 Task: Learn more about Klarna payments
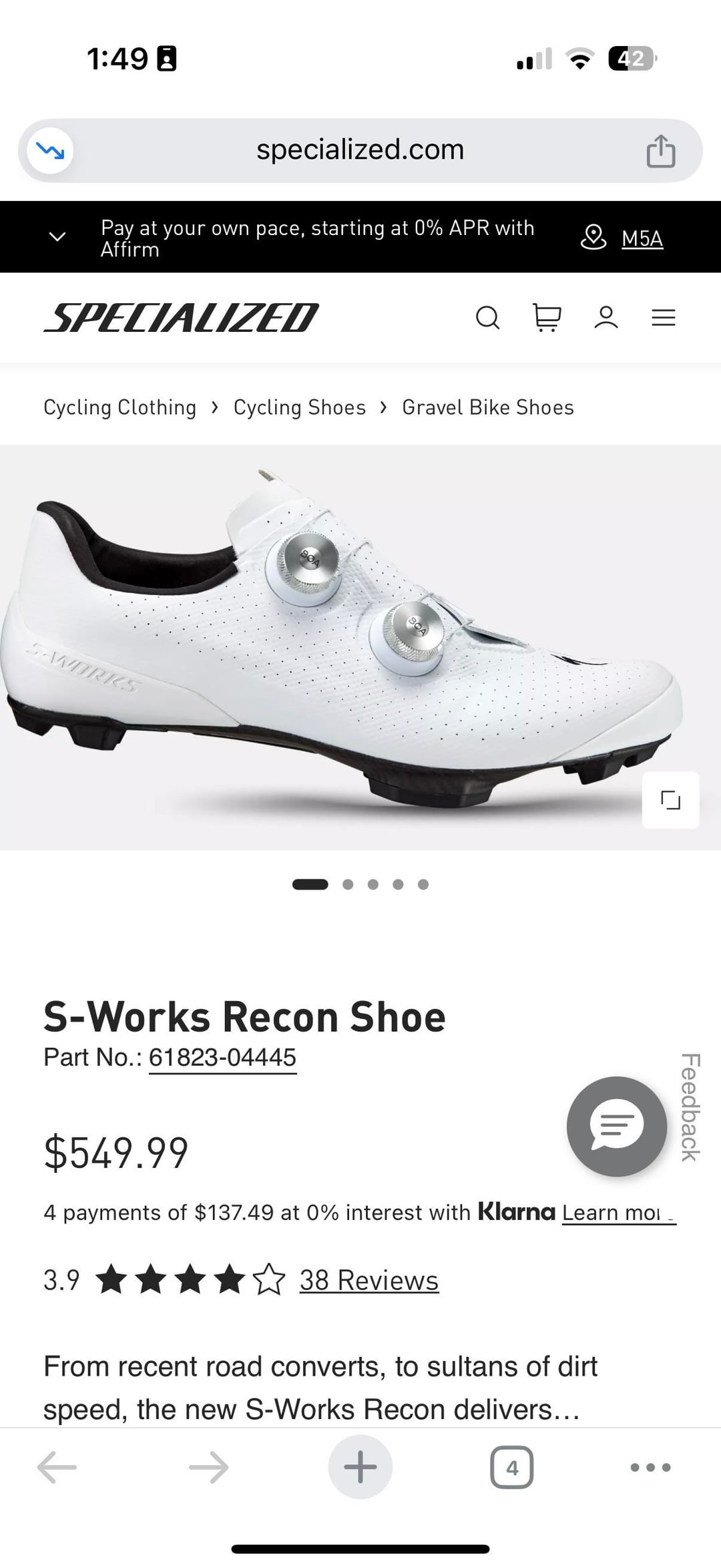618,1213
